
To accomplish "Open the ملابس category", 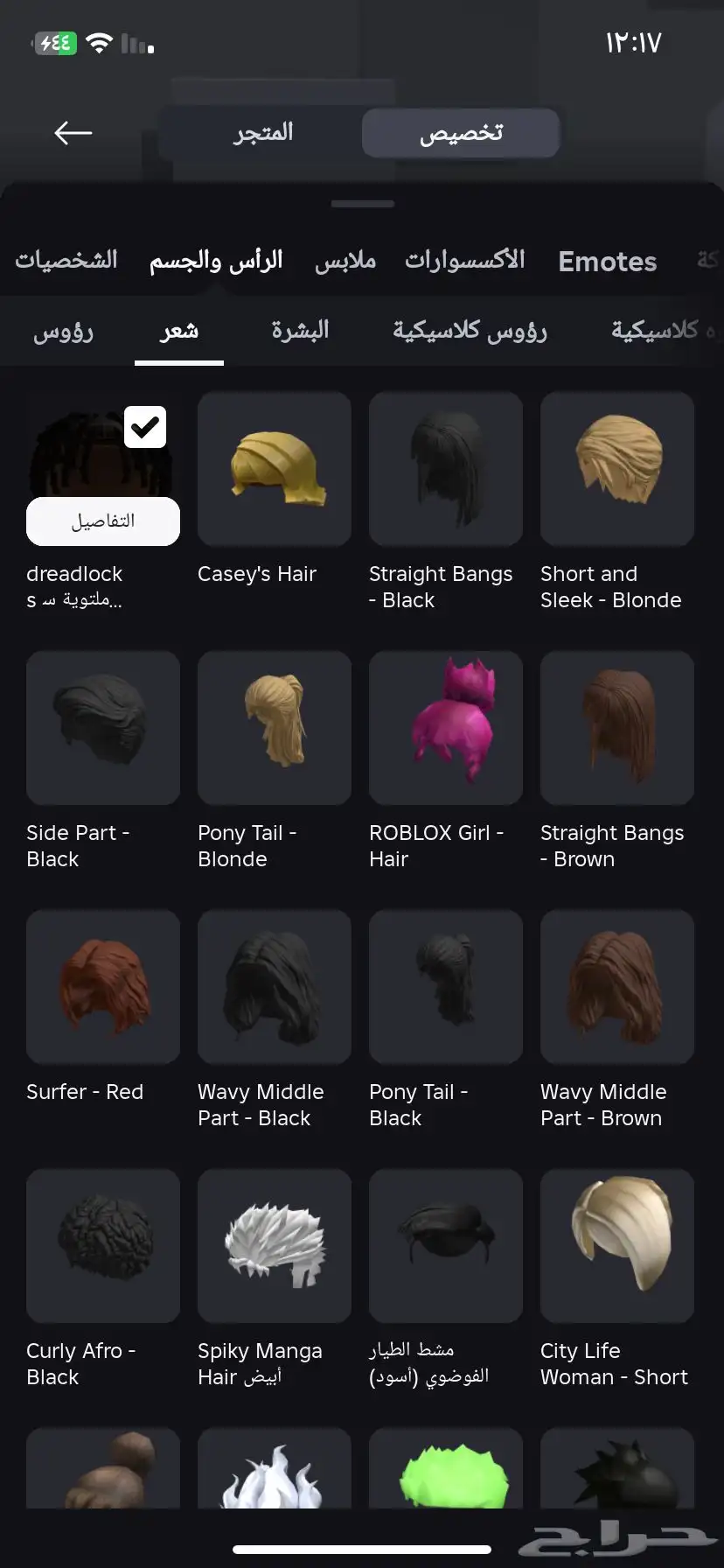I will click(345, 261).
